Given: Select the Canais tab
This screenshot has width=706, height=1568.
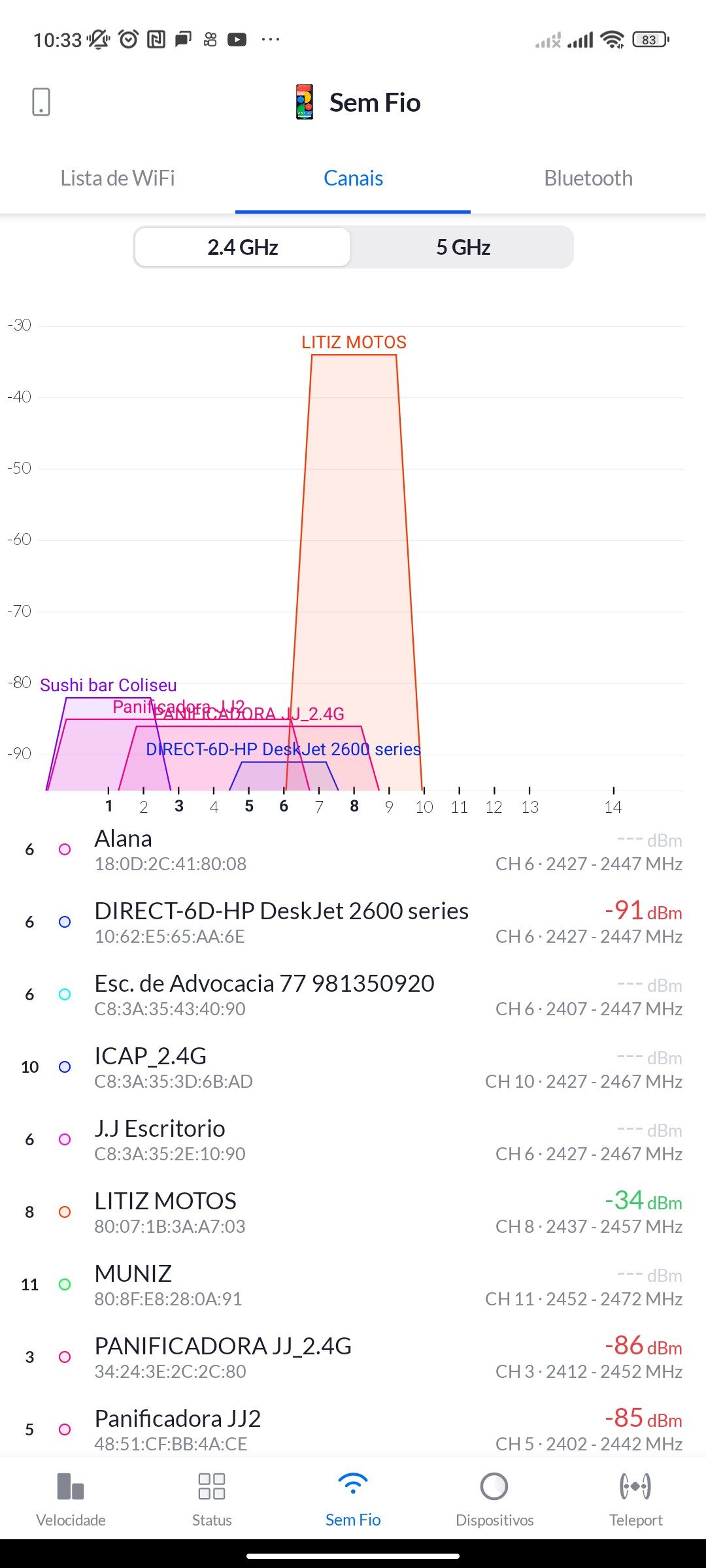Looking at the screenshot, I should click(353, 178).
